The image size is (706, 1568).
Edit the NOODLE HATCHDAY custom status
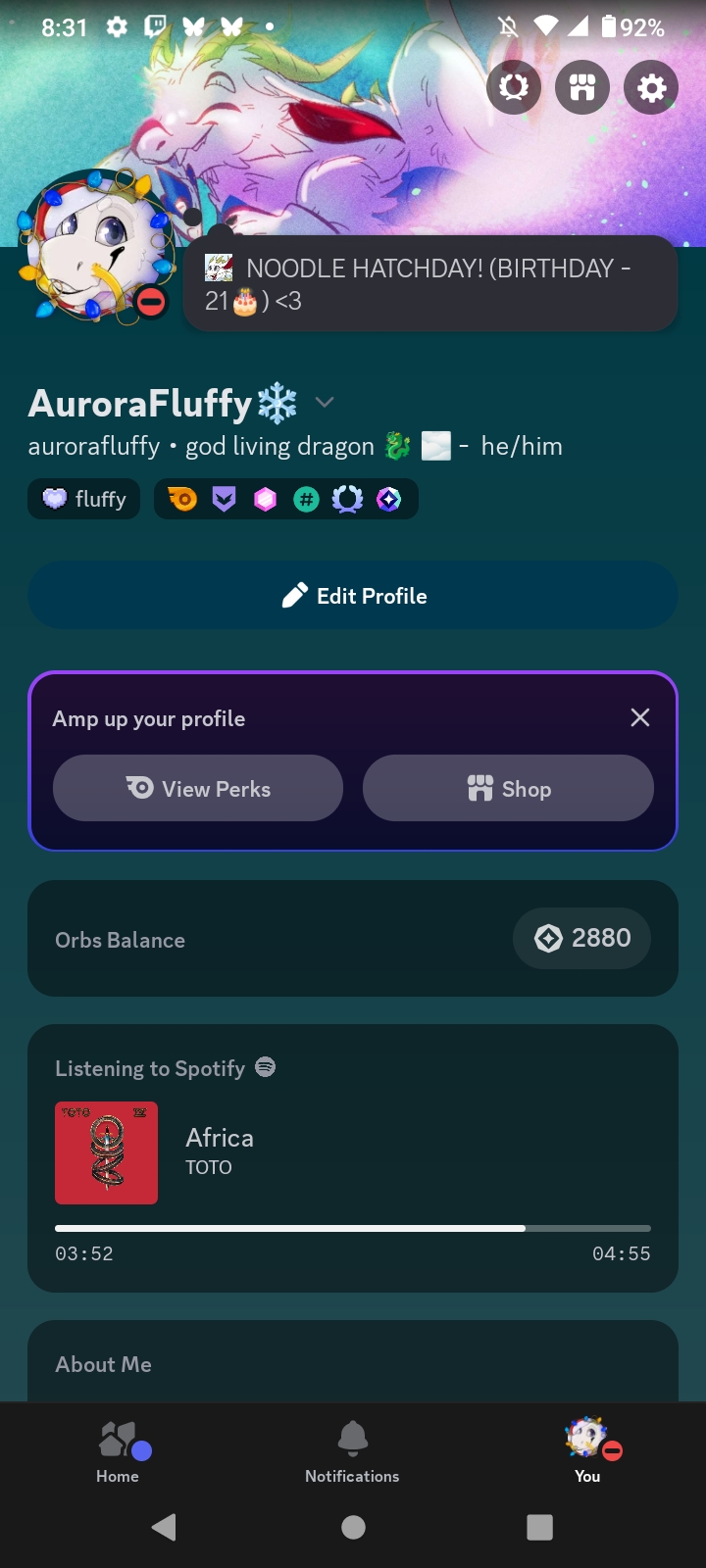coord(429,284)
